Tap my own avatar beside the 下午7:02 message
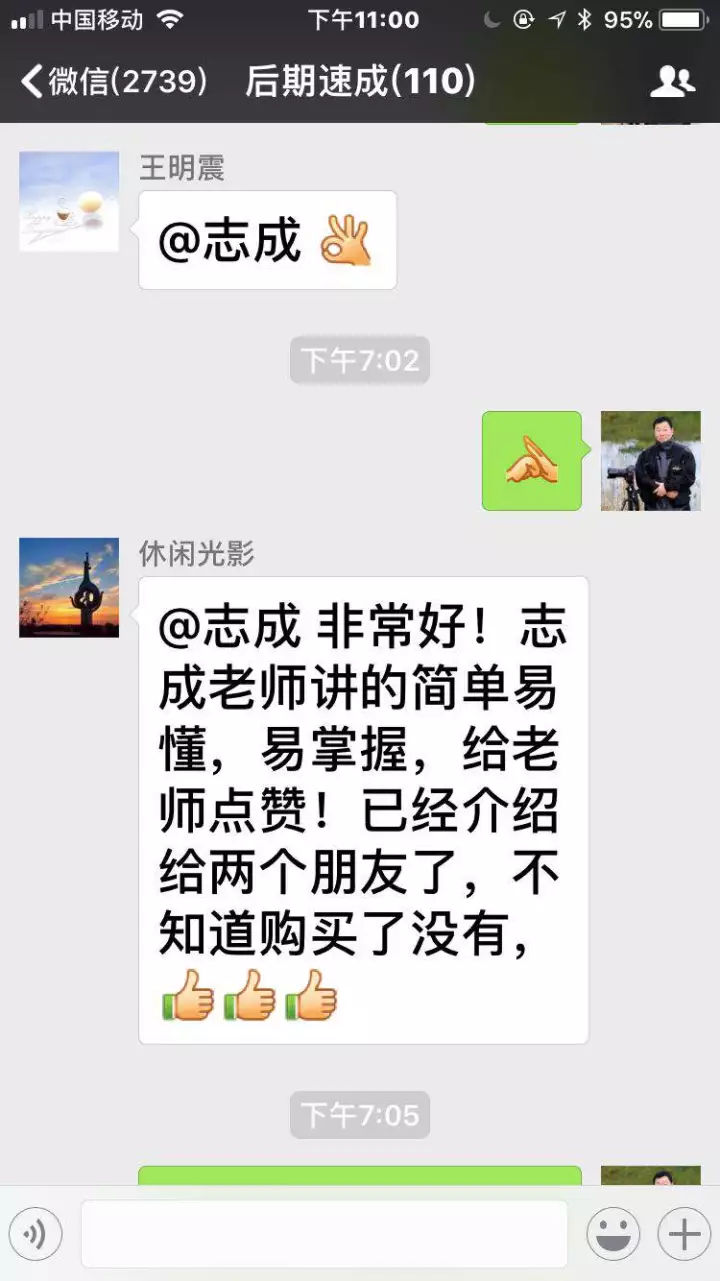 (650, 461)
